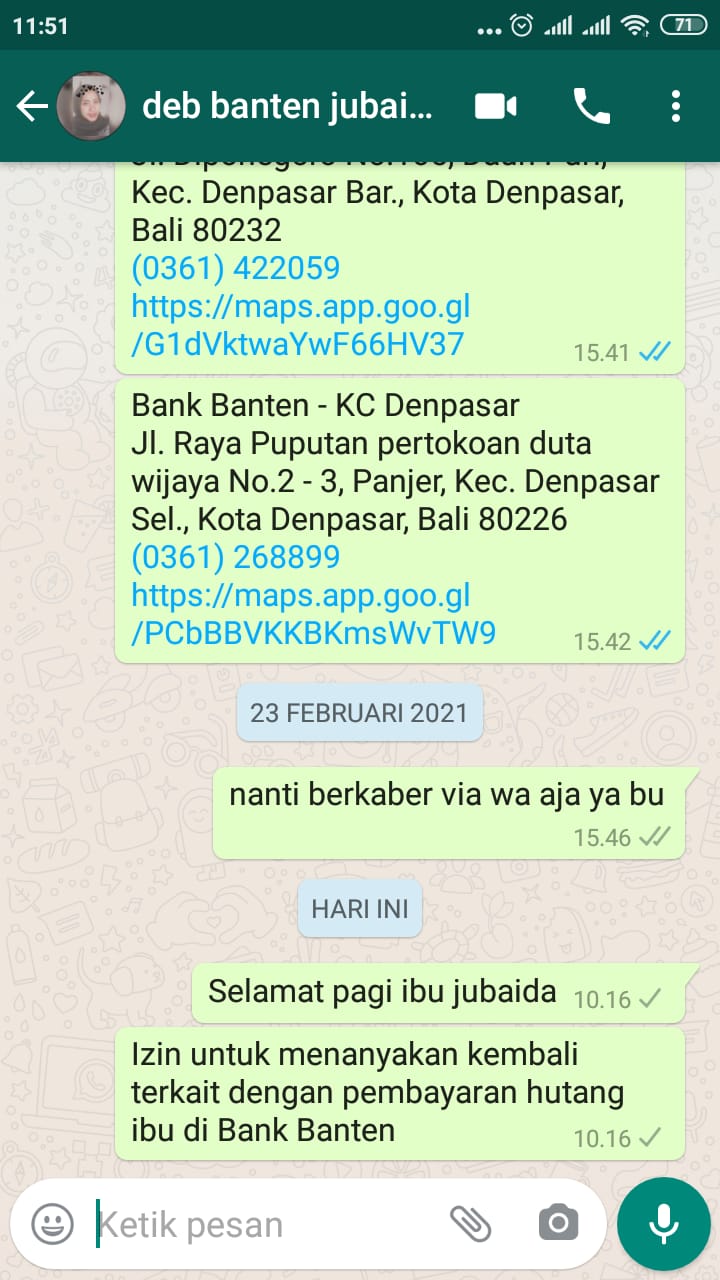Tap the microphone voice message button

663,1223
